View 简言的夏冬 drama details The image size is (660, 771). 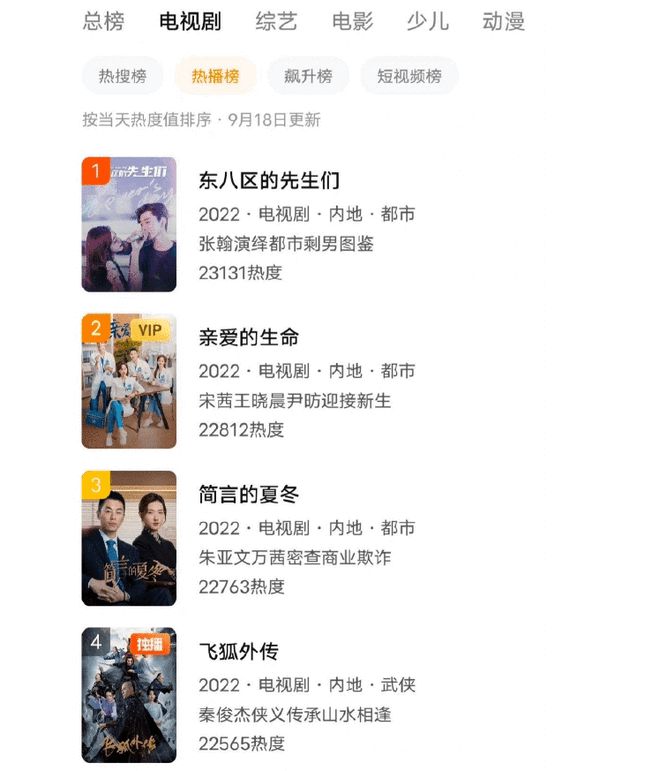(249, 495)
